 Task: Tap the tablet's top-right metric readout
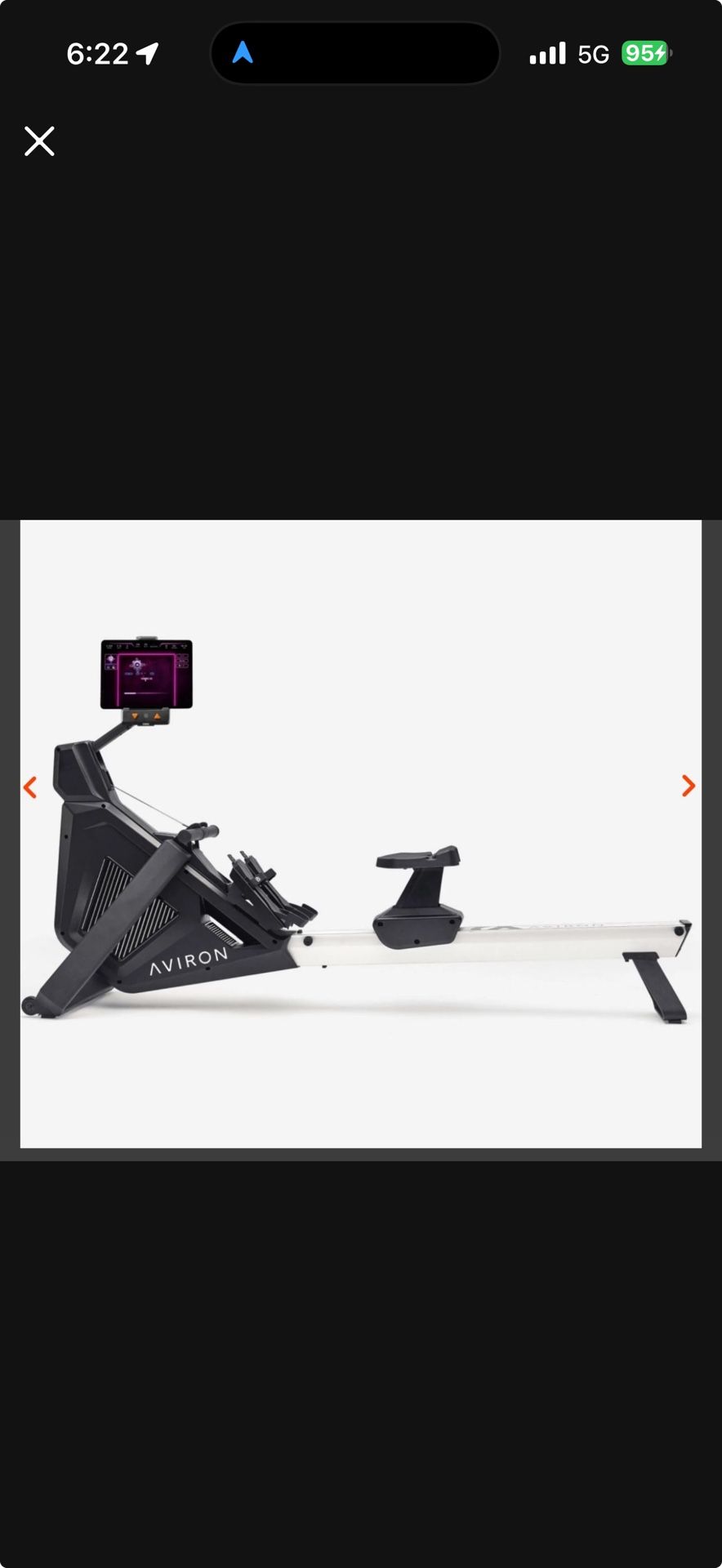183,646
